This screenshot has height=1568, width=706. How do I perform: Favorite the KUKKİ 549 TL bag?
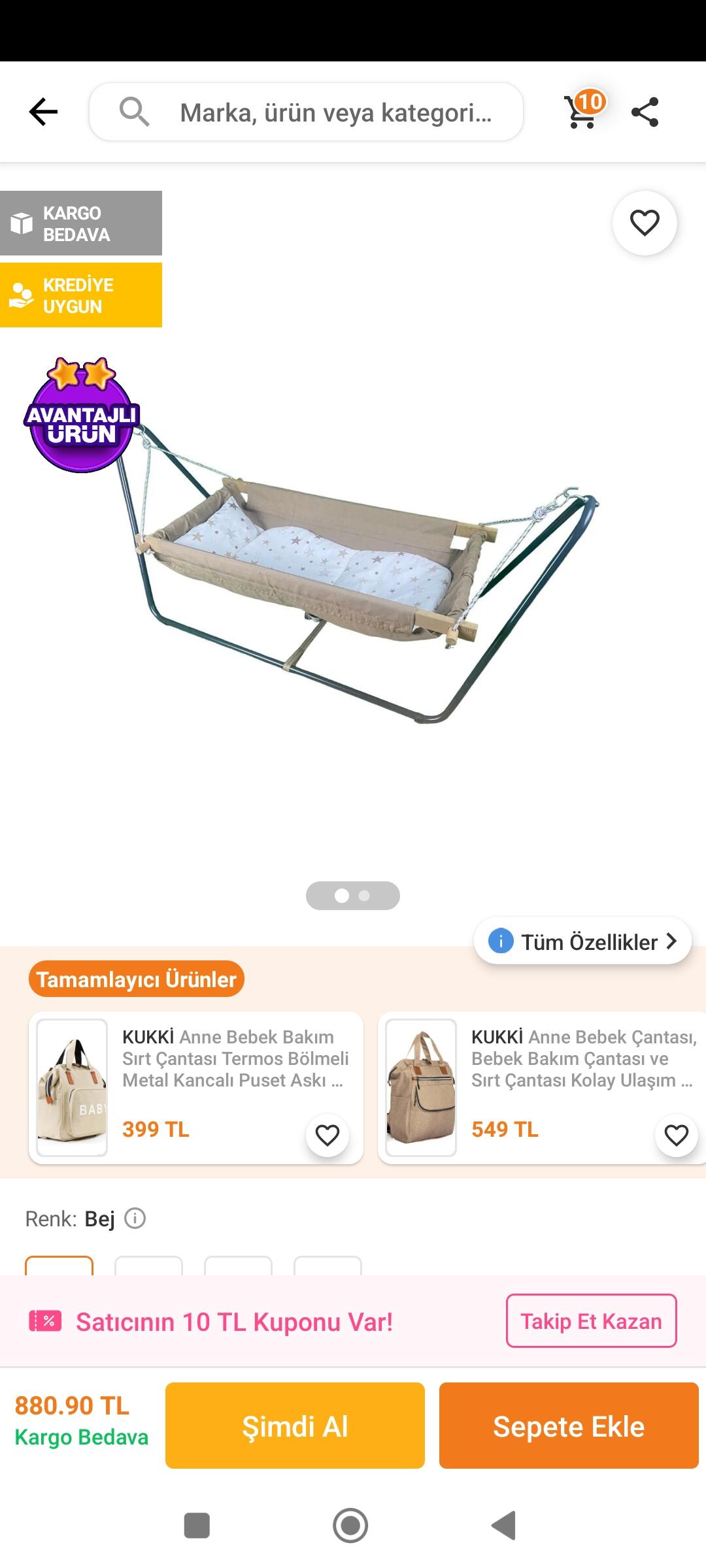tap(677, 1135)
